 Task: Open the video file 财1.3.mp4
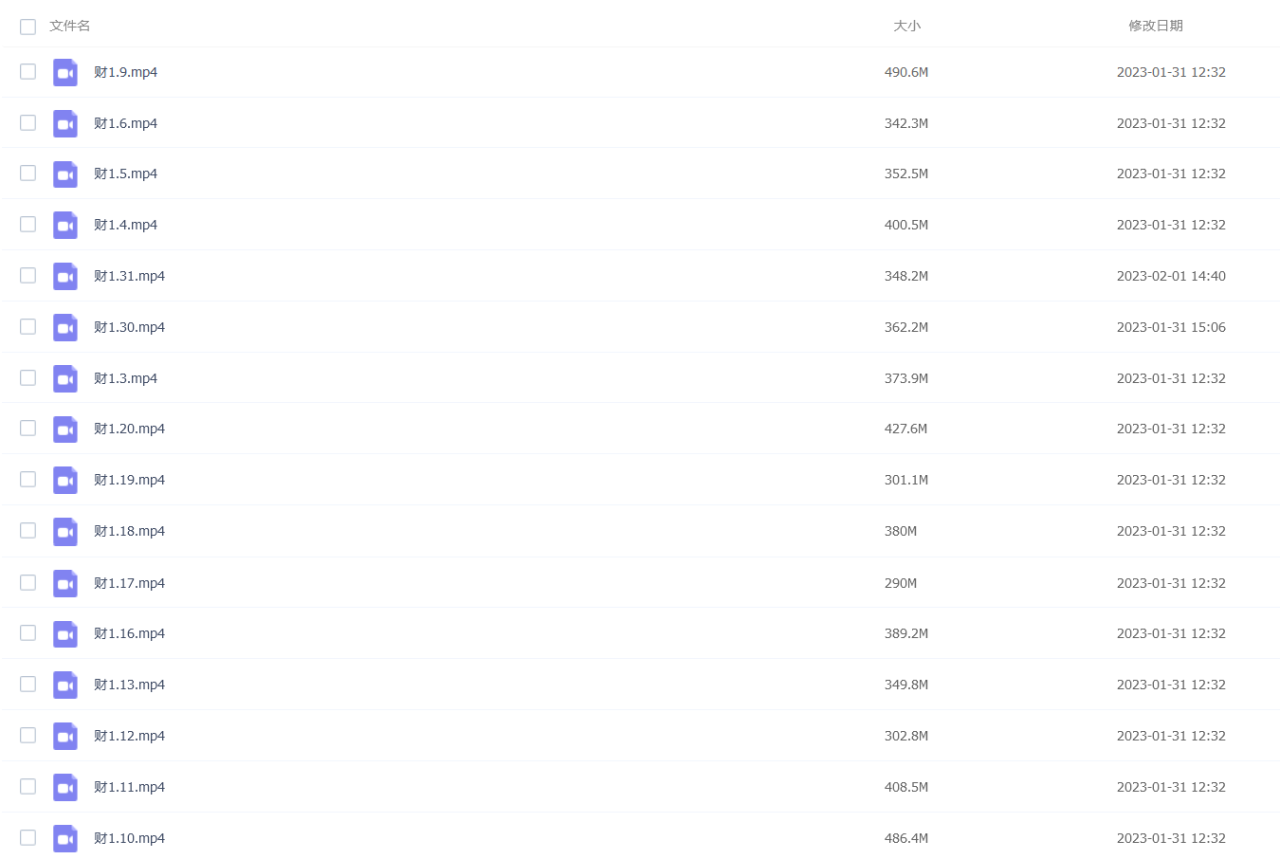pos(125,378)
